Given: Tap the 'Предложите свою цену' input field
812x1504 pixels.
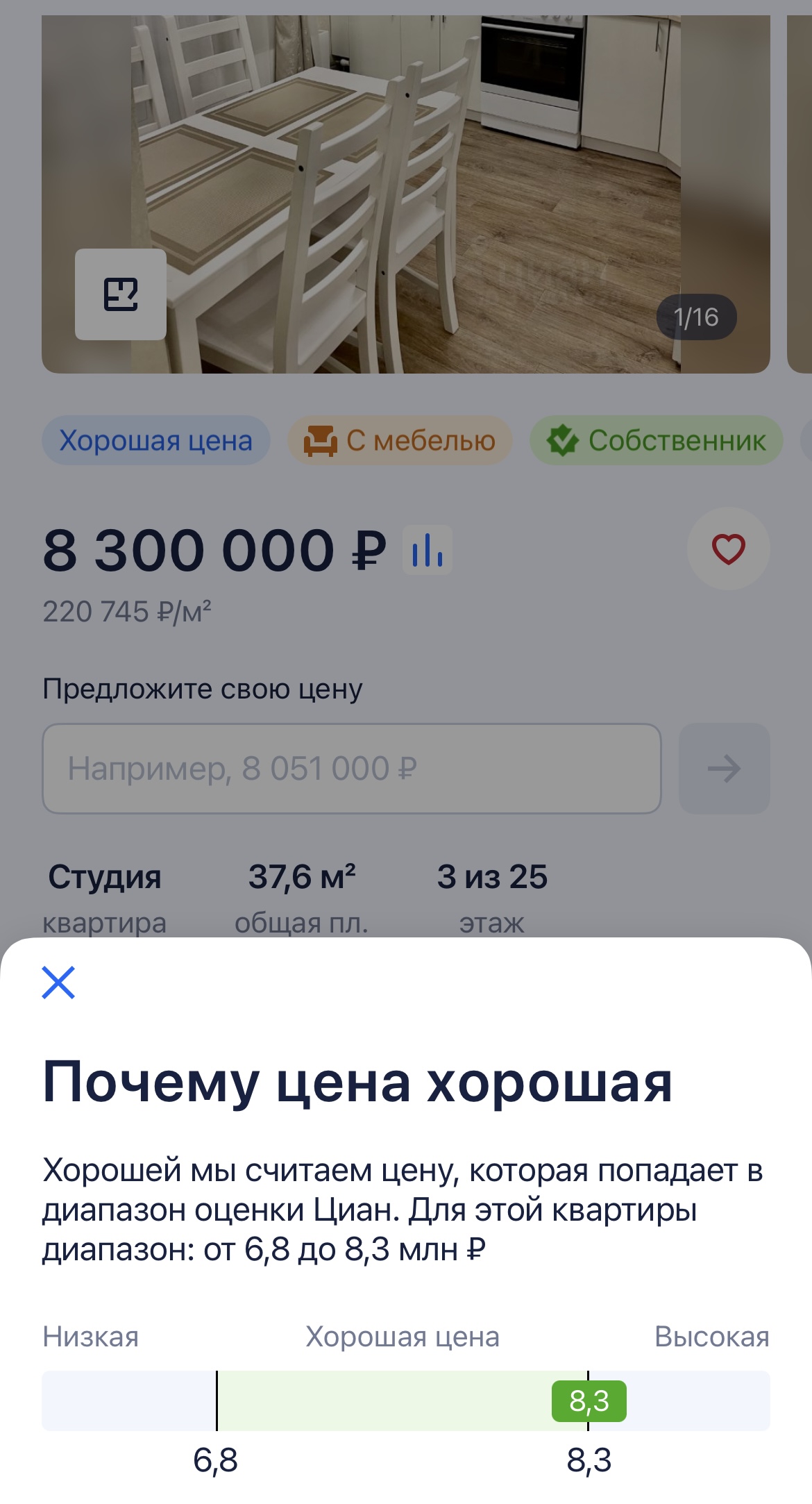Looking at the screenshot, I should [352, 769].
